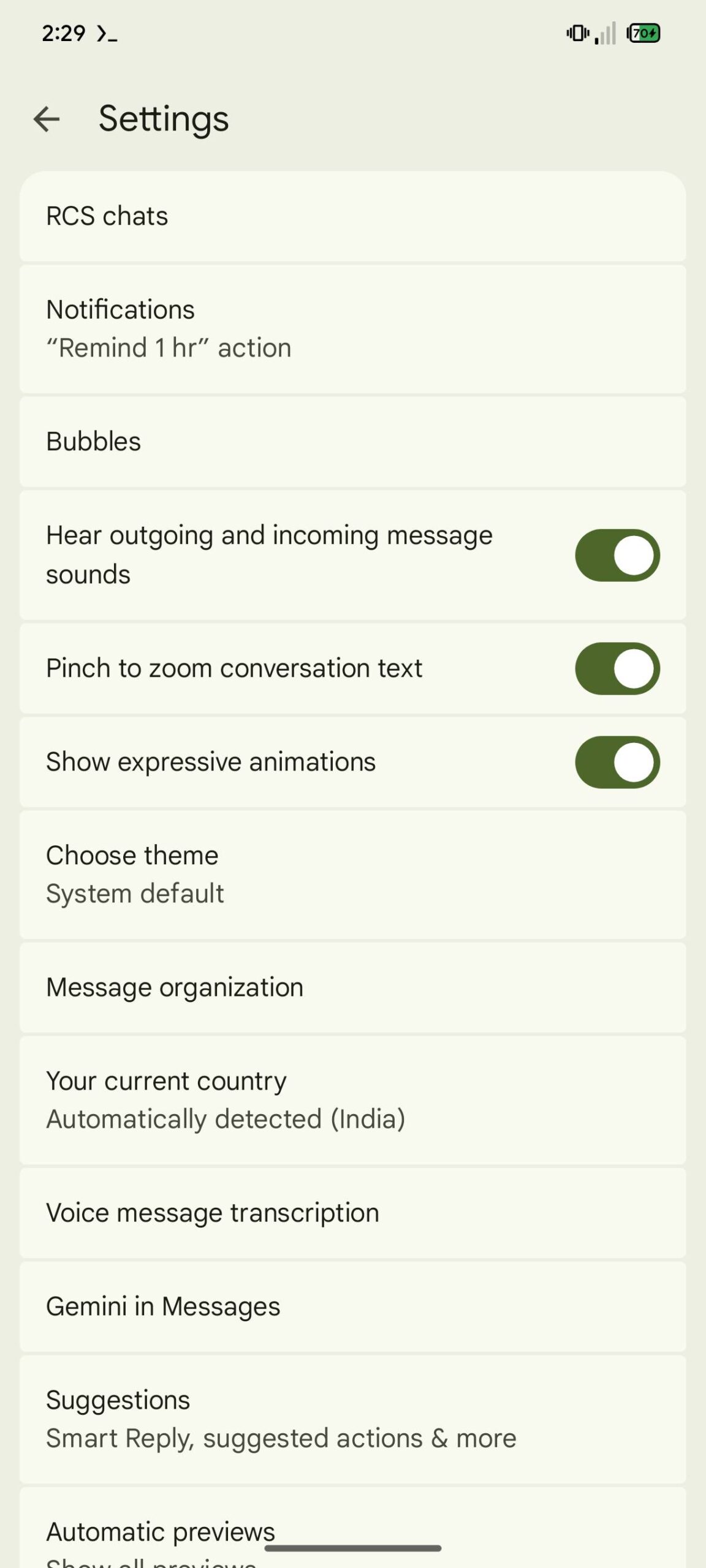Open Gemini in Messages
Viewport: 706px width, 1568px height.
pos(352,1306)
